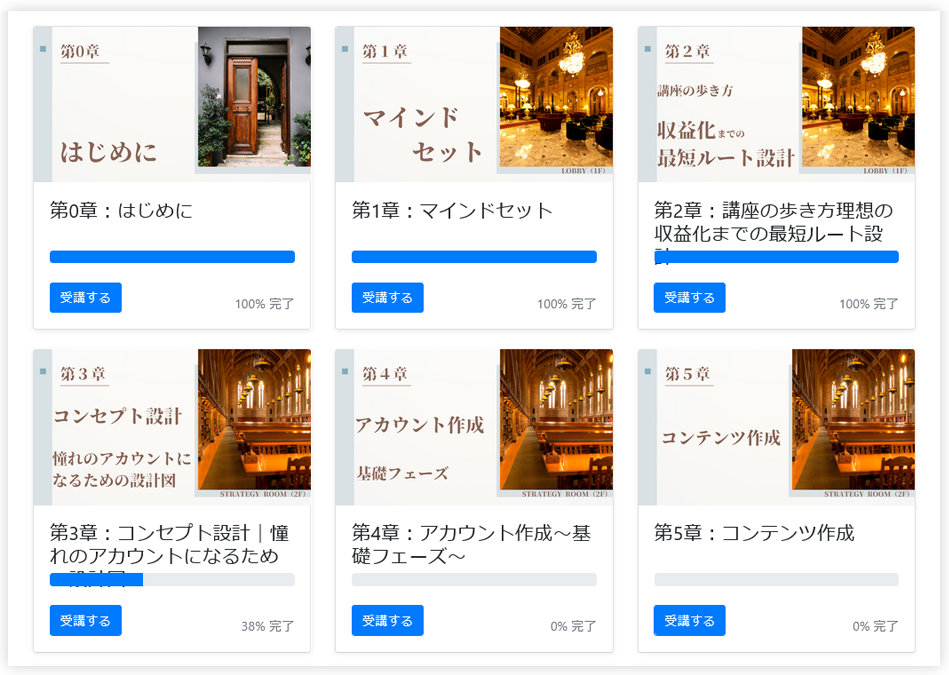Open the 第0章 はじめに thumbnail image

(172, 104)
